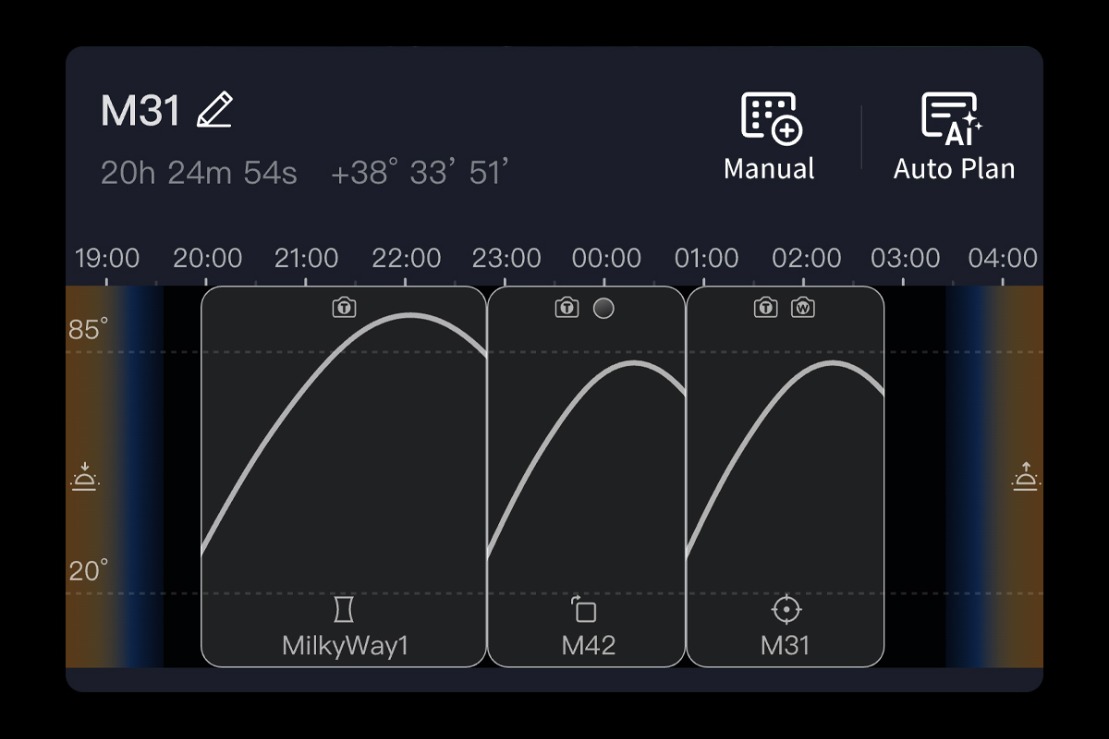
Task: Add a plan manually
Action: pos(770,136)
